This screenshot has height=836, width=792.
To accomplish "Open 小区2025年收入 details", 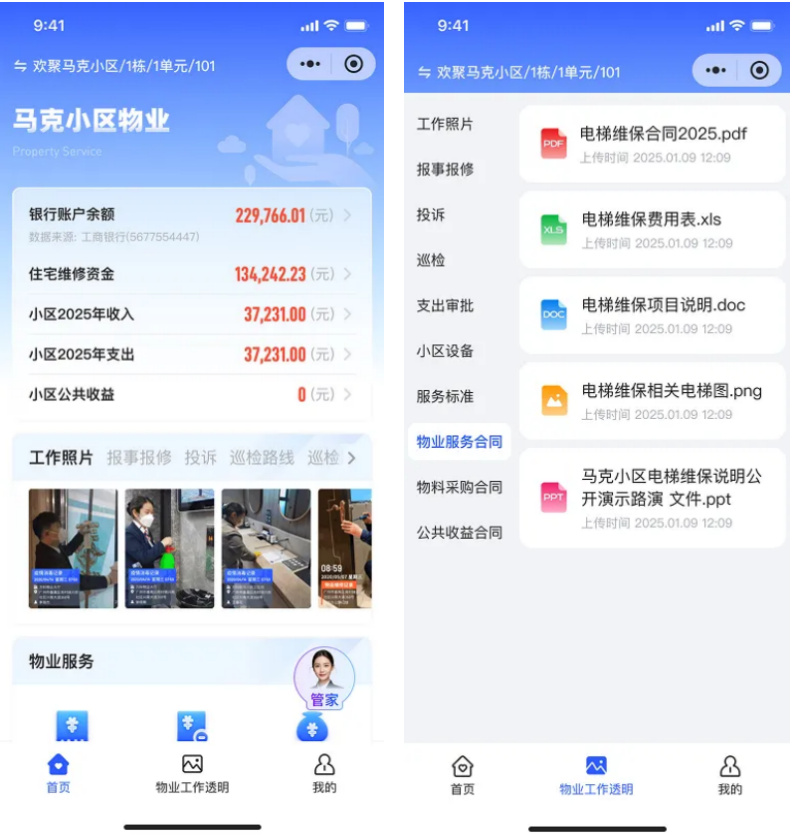I will [190, 314].
